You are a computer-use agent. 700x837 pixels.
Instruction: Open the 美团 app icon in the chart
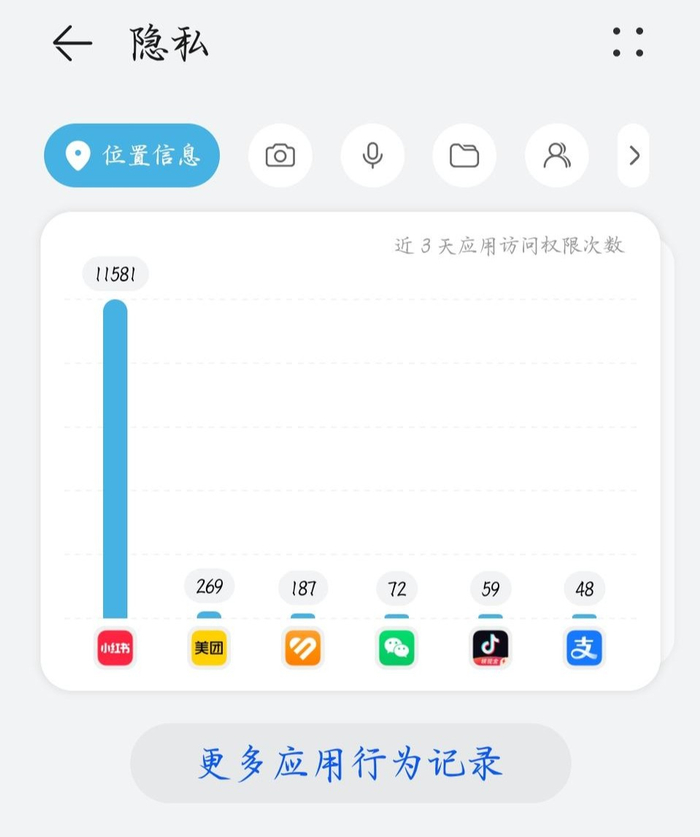click(209, 648)
